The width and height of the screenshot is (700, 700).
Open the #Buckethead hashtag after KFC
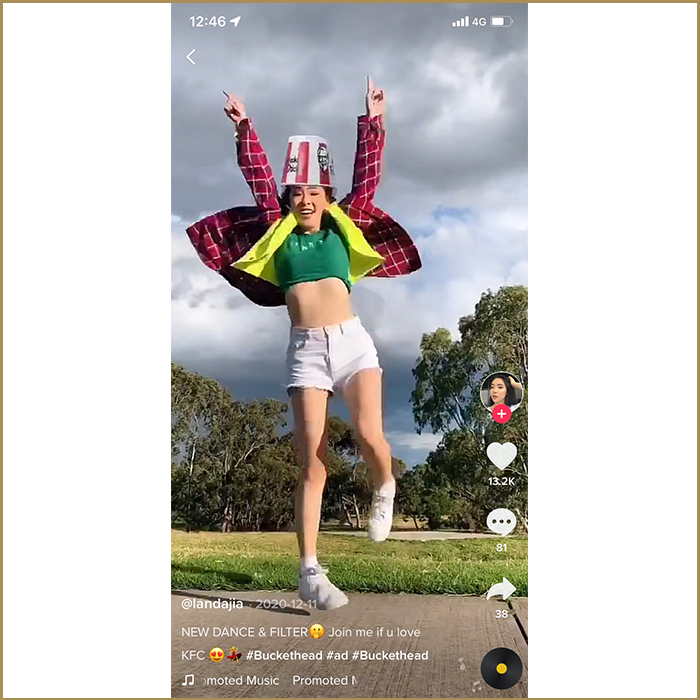tap(285, 656)
